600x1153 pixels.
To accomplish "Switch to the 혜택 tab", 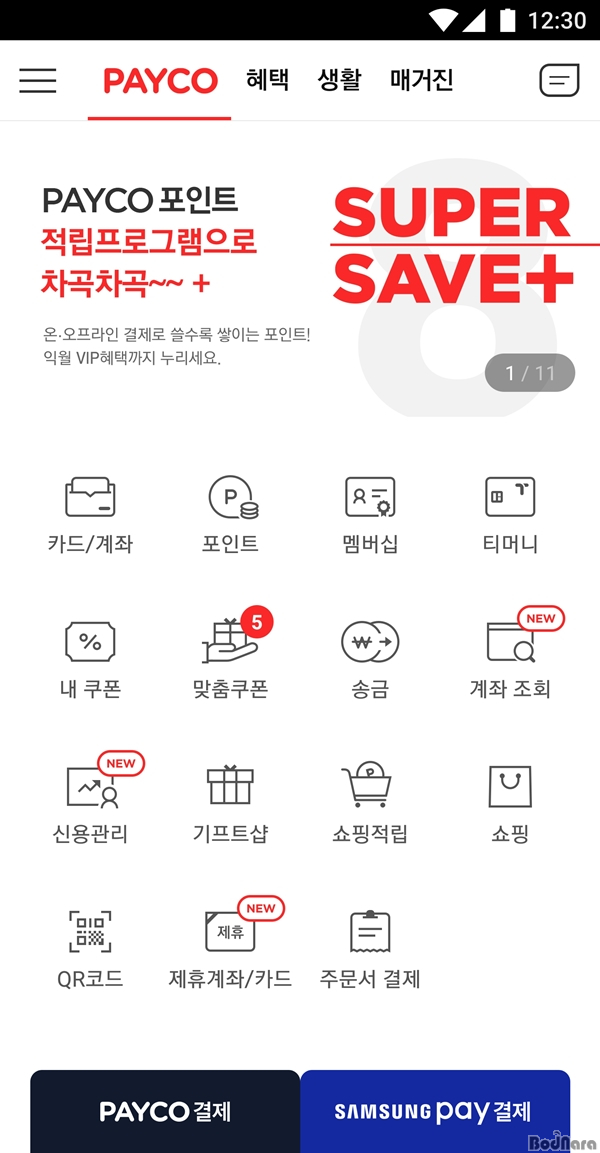I will coord(268,80).
